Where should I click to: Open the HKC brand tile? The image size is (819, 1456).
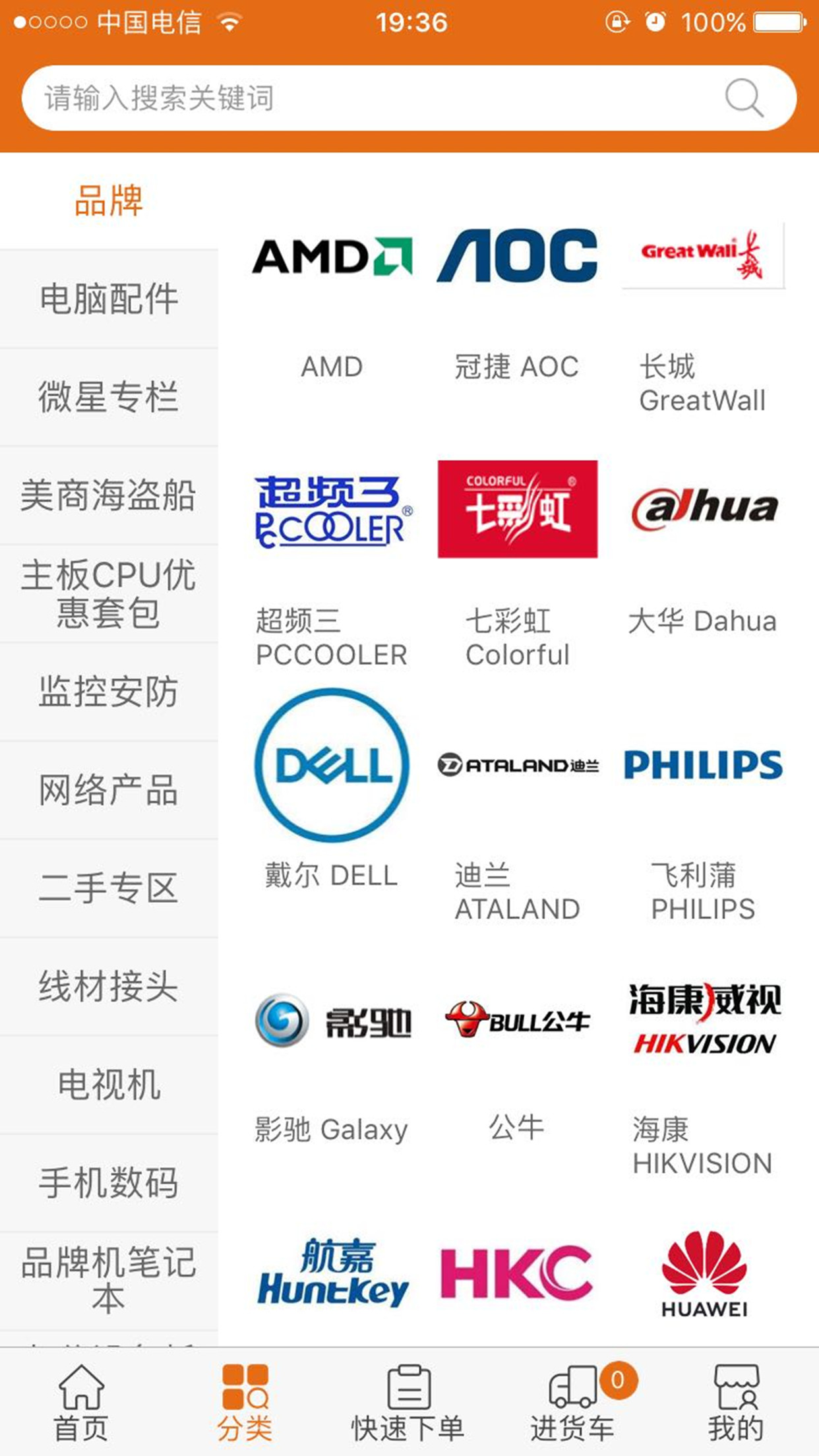pyautogui.click(x=517, y=1273)
